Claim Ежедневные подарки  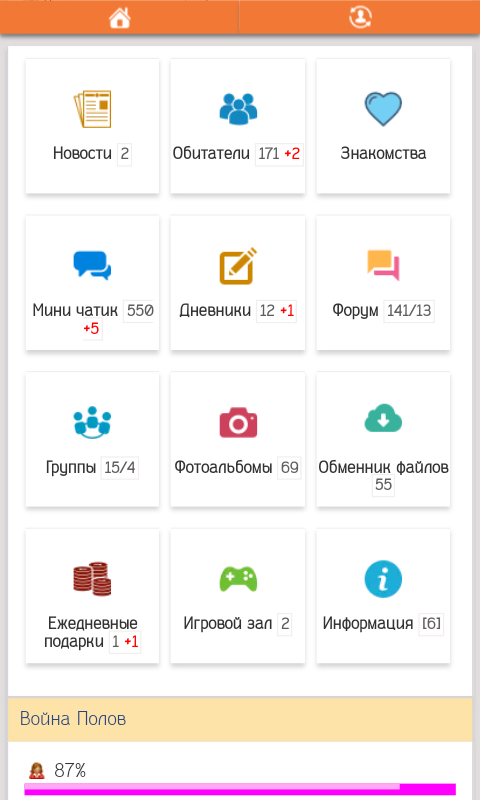(92, 596)
